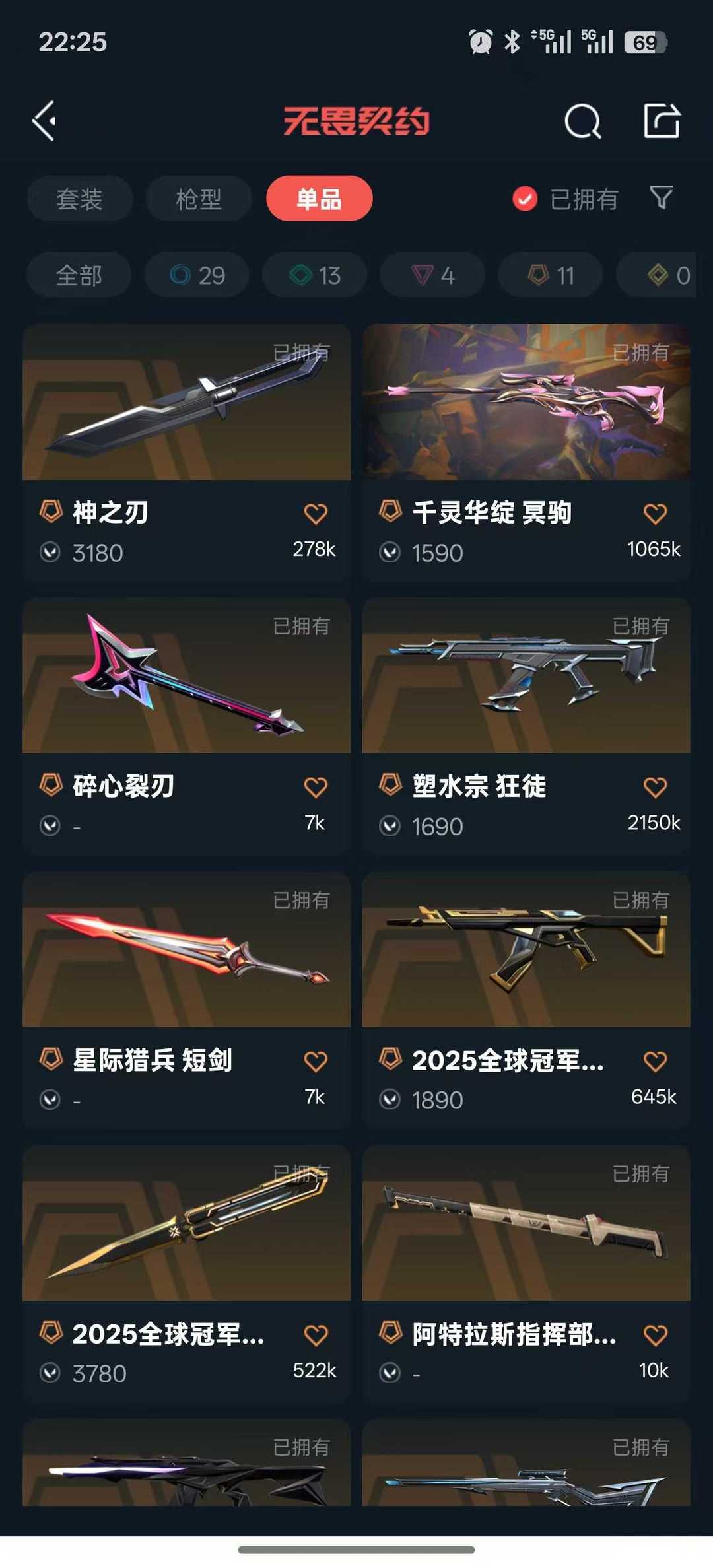The width and height of the screenshot is (713, 1568).
Task: Open the search icon in the header
Action: (x=582, y=121)
